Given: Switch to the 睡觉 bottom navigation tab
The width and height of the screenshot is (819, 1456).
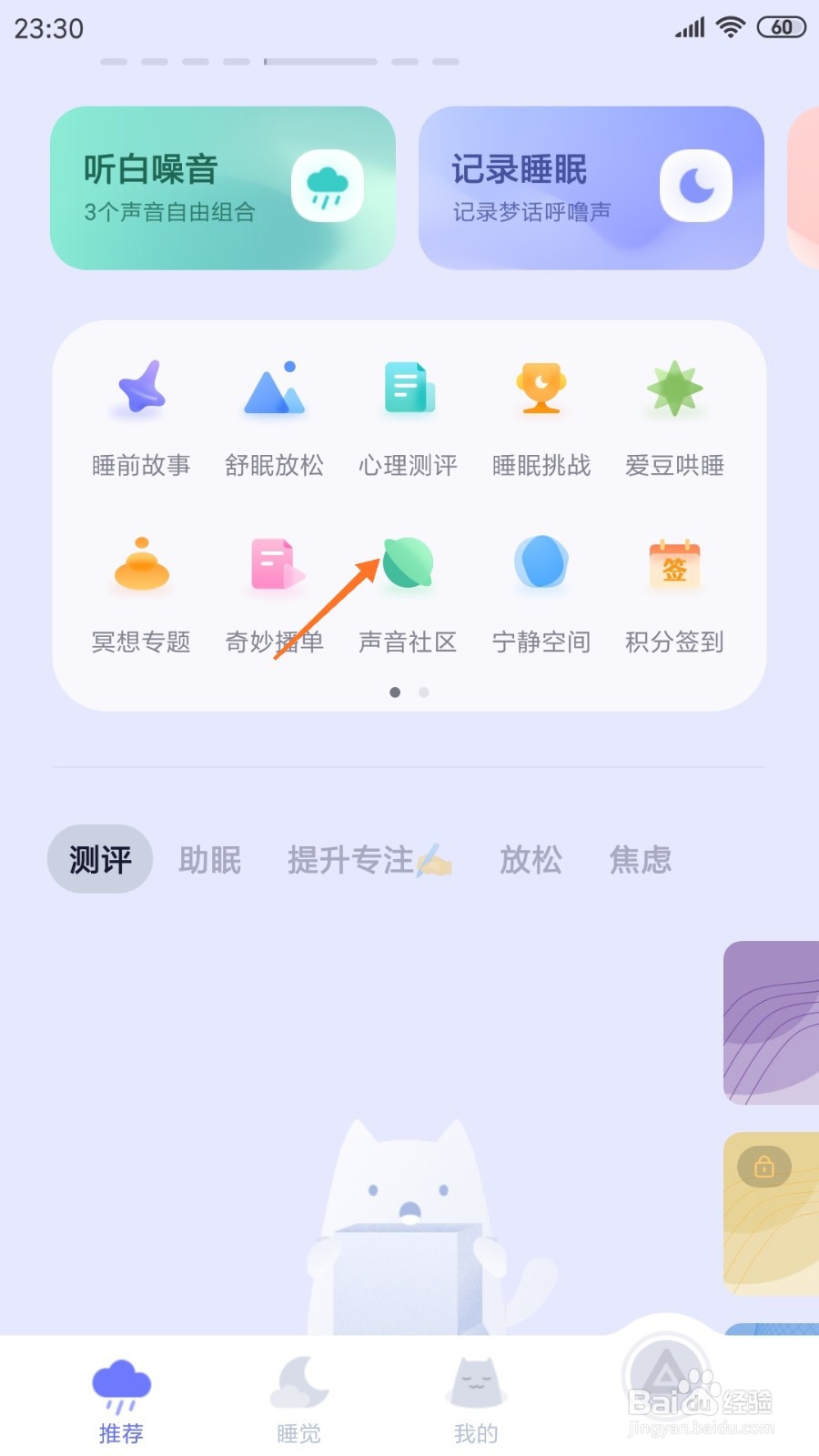Looking at the screenshot, I should 298,1401.
